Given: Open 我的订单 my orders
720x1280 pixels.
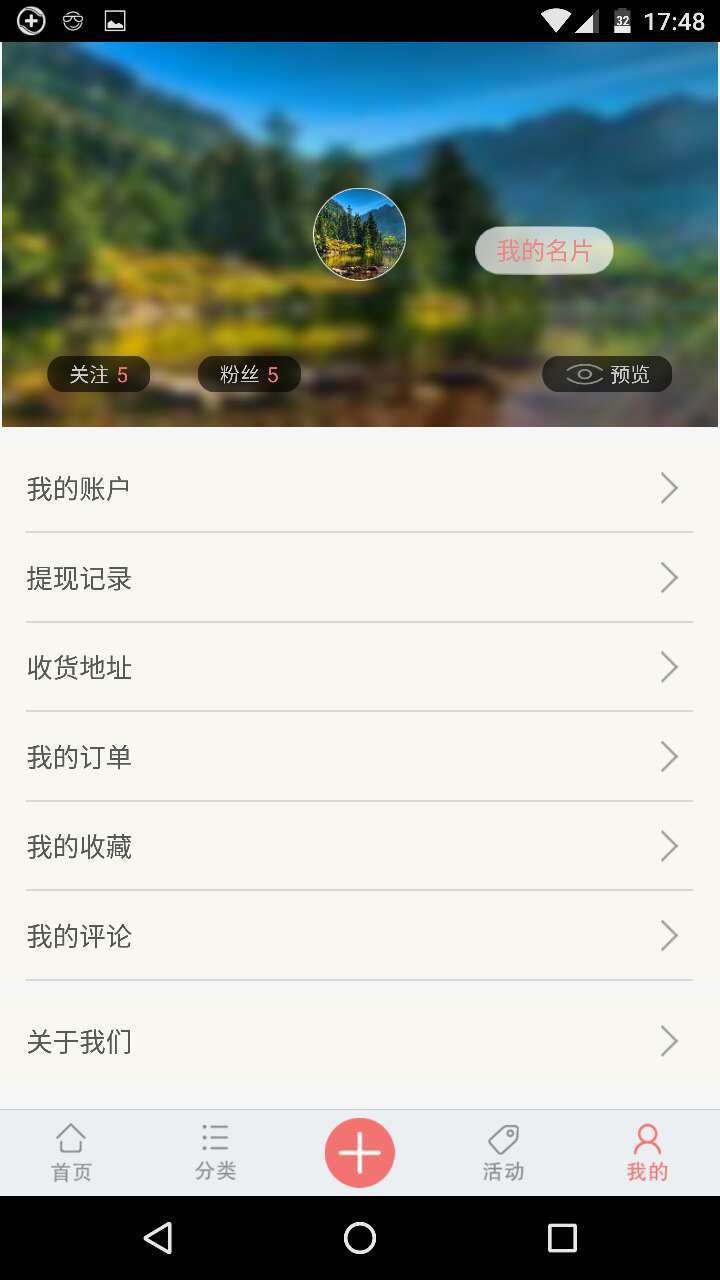Looking at the screenshot, I should (359, 757).
